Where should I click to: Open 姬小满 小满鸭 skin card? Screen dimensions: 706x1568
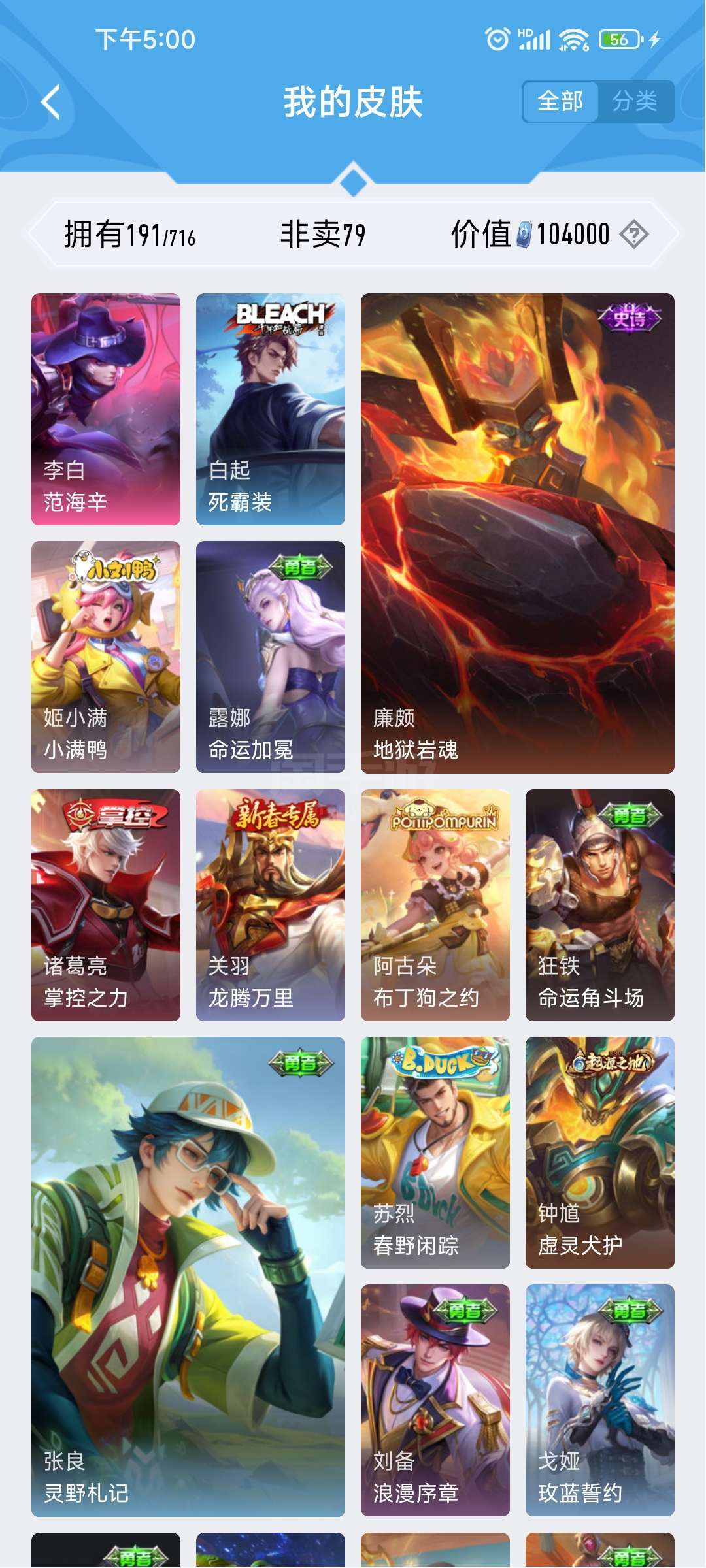click(106, 657)
